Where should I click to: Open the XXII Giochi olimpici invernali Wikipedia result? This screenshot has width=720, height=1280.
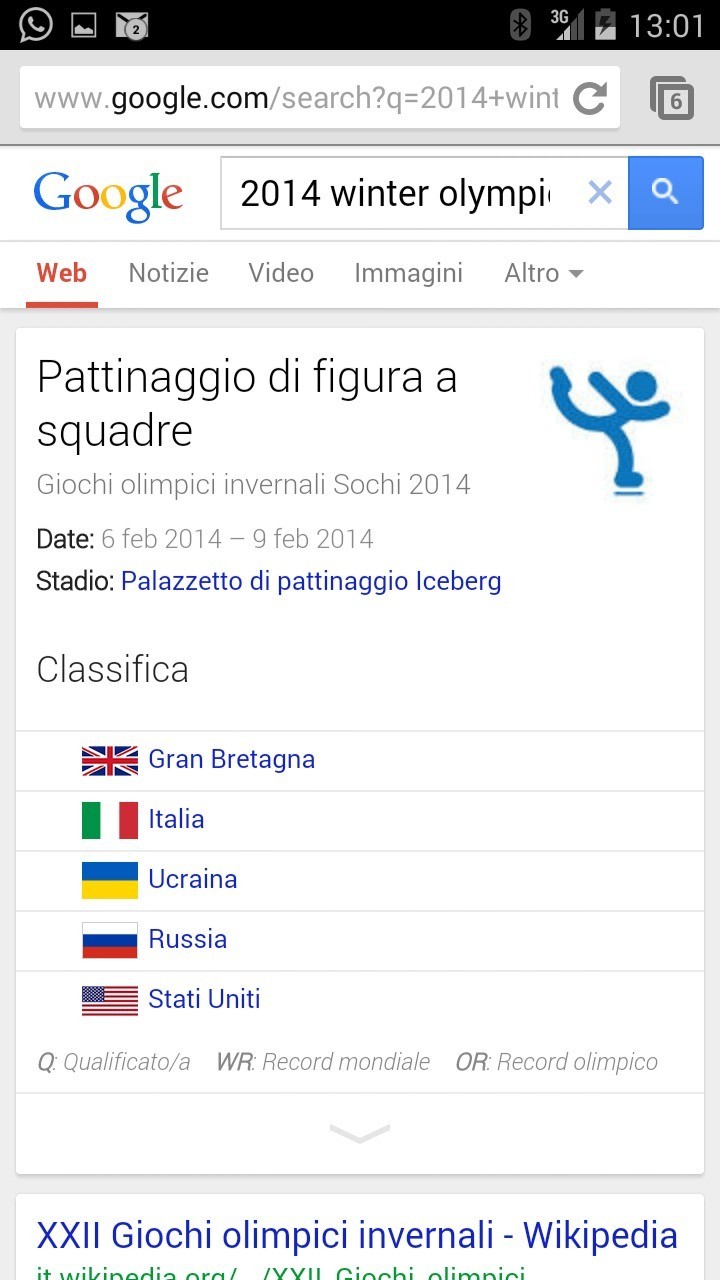[x=357, y=1236]
